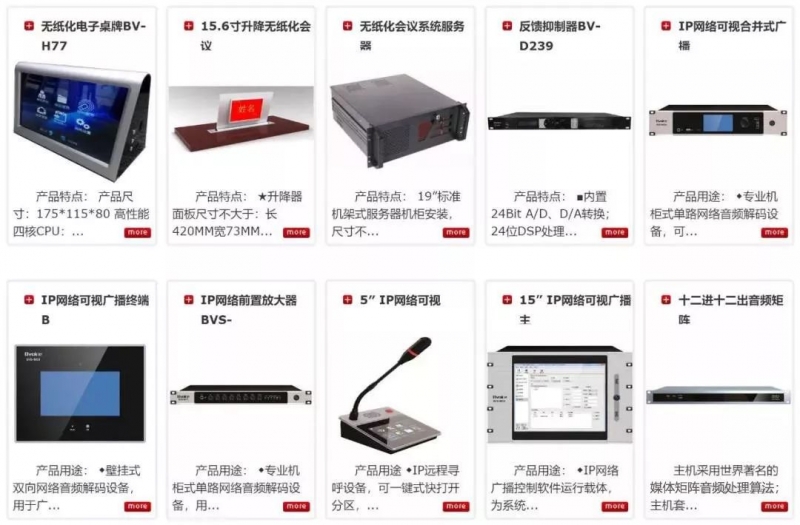View more of 无纸化电子桌牌BV-H77
The width and height of the screenshot is (800, 525).
[137, 232]
